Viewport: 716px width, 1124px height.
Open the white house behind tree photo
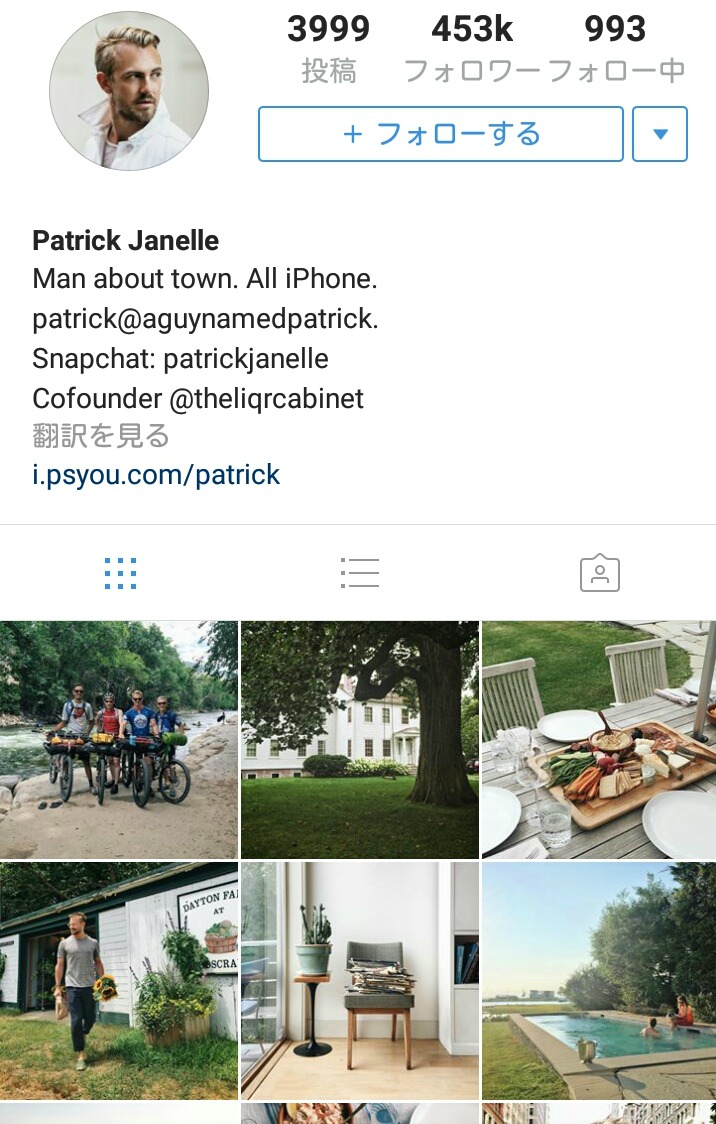click(360, 739)
